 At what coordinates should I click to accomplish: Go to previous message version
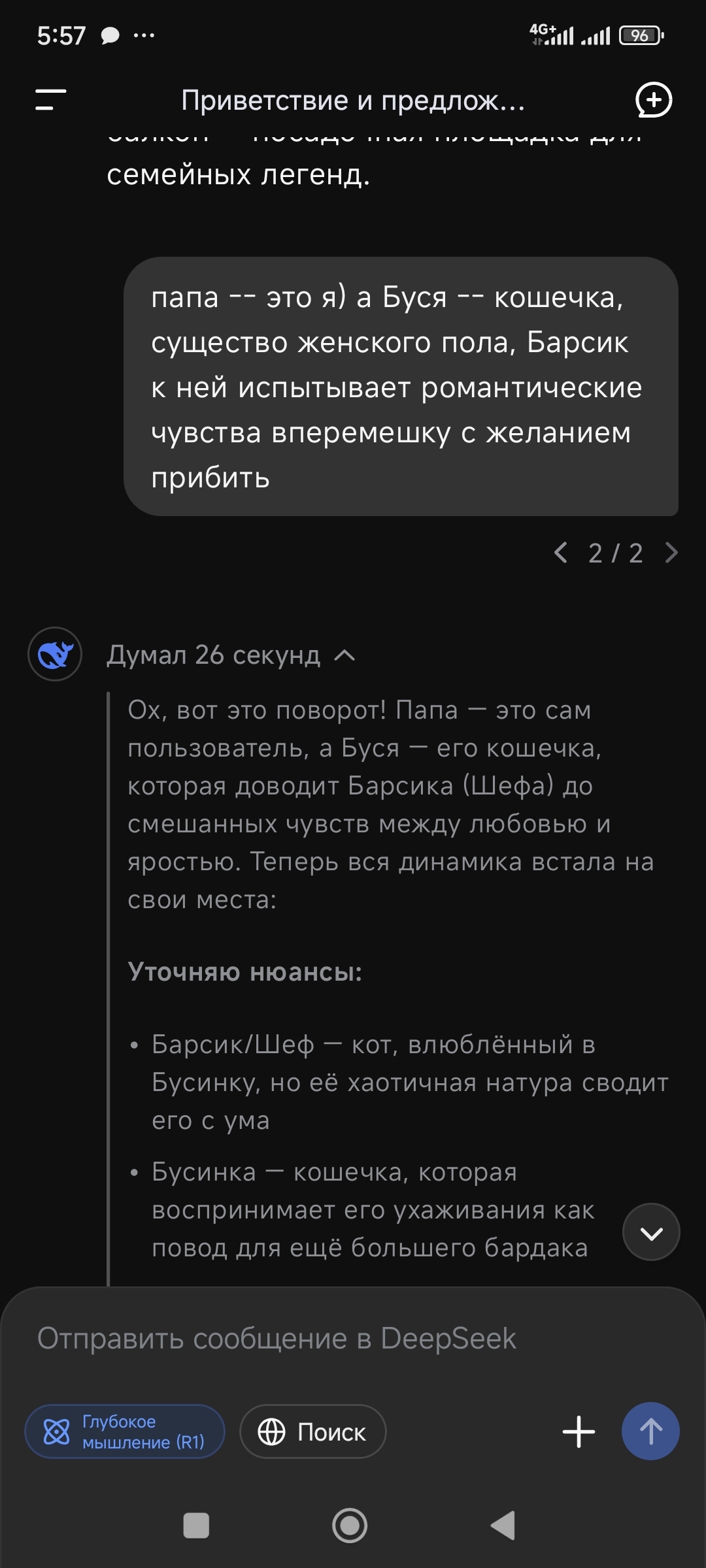(561, 553)
